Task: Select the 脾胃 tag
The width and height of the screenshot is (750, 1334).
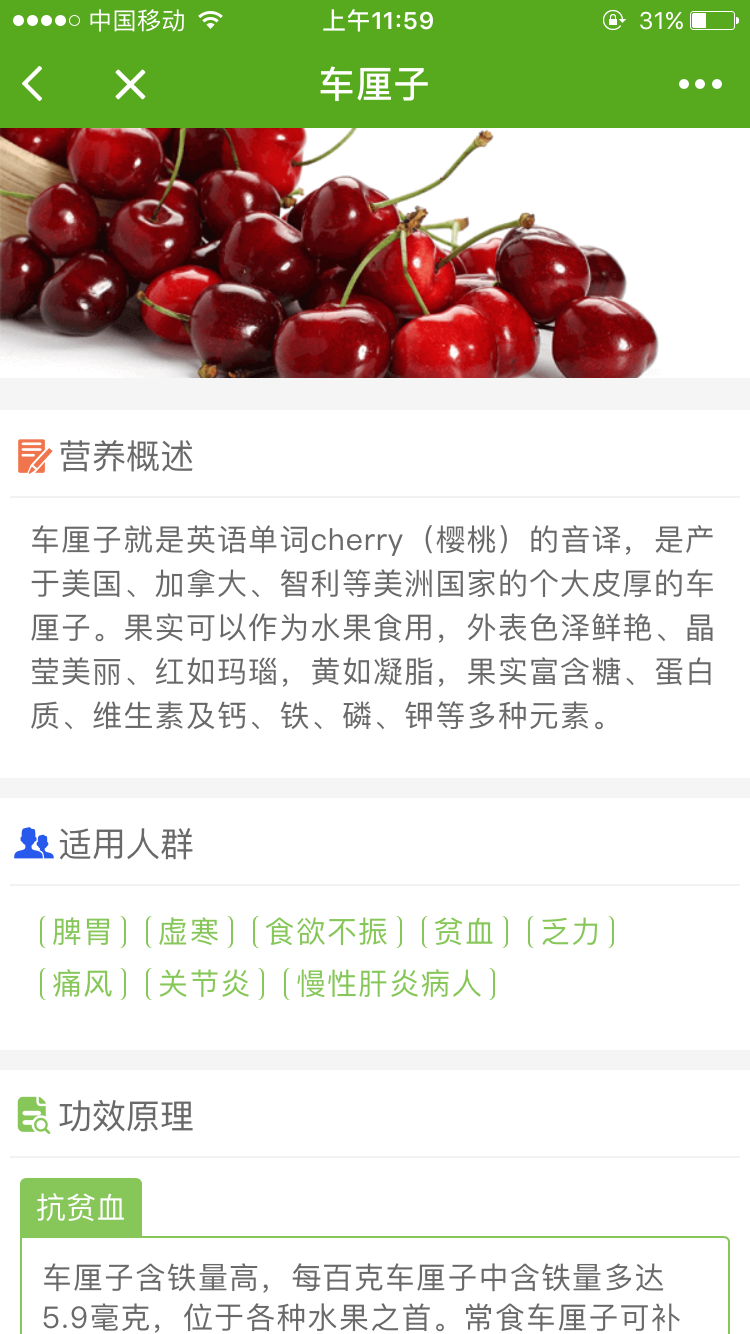Action: pos(82,932)
